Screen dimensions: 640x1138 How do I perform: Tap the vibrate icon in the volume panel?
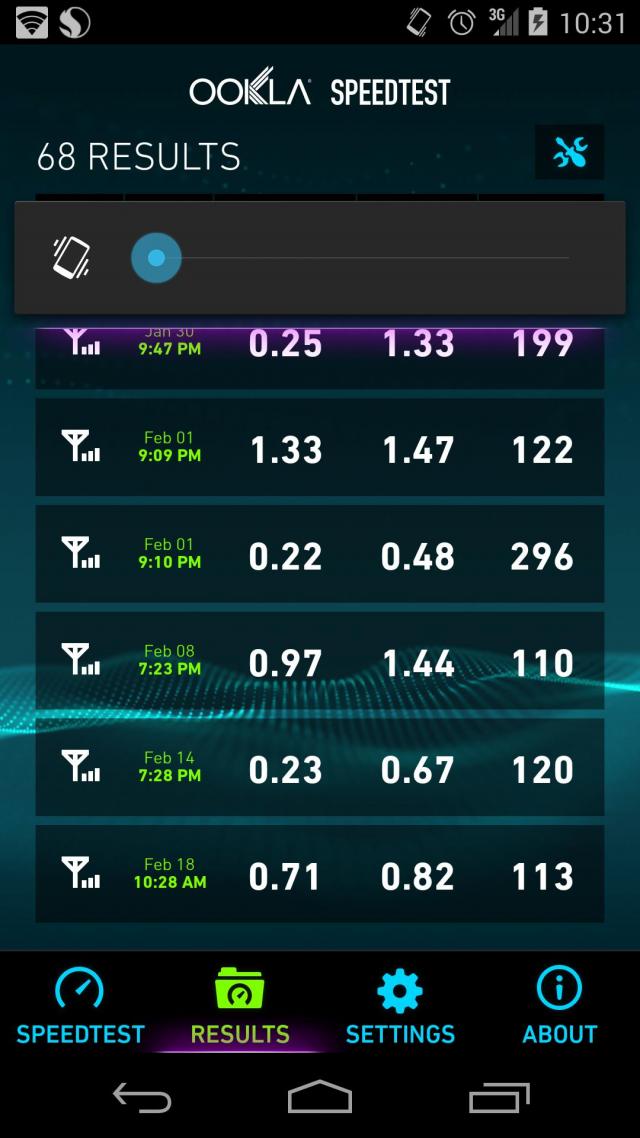71,257
